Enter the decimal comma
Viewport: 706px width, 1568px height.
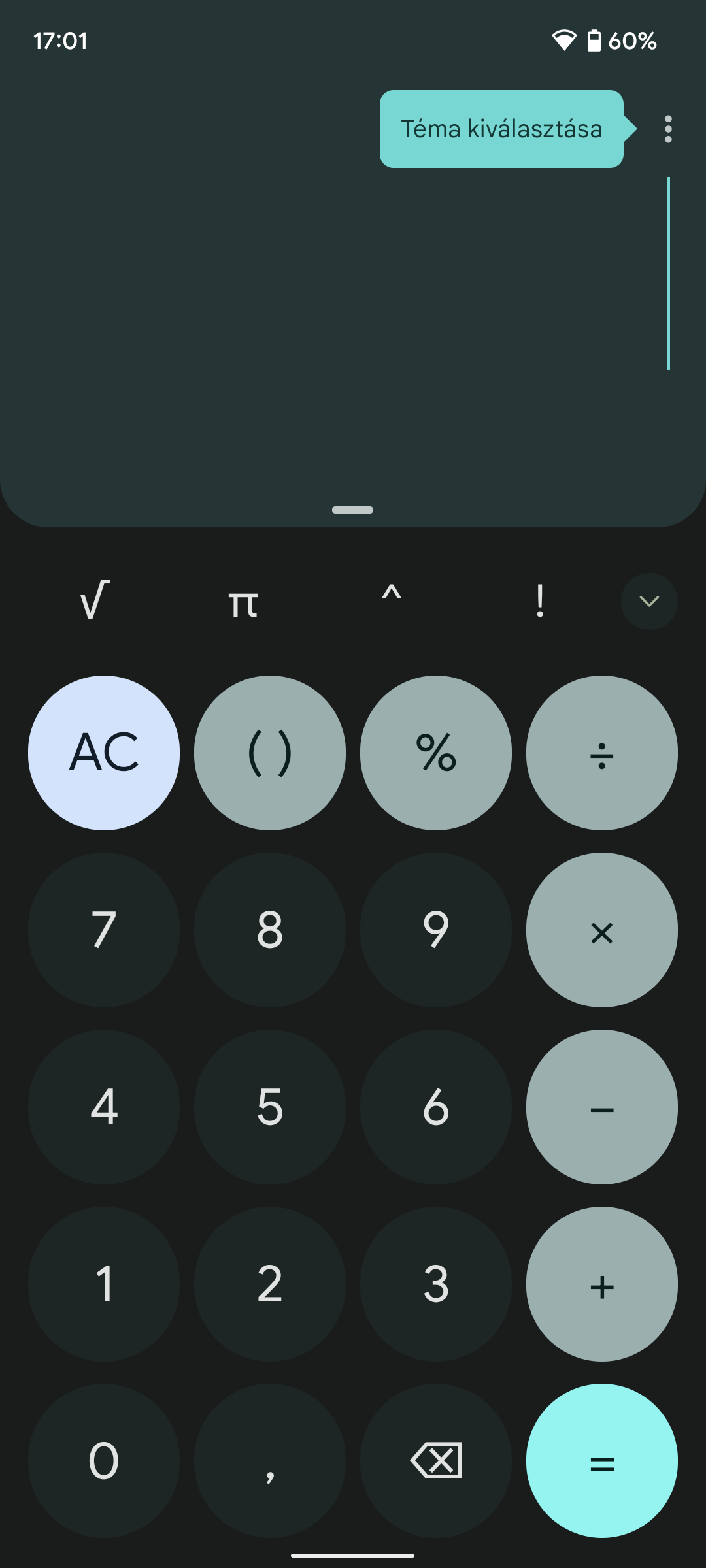[x=270, y=1461]
